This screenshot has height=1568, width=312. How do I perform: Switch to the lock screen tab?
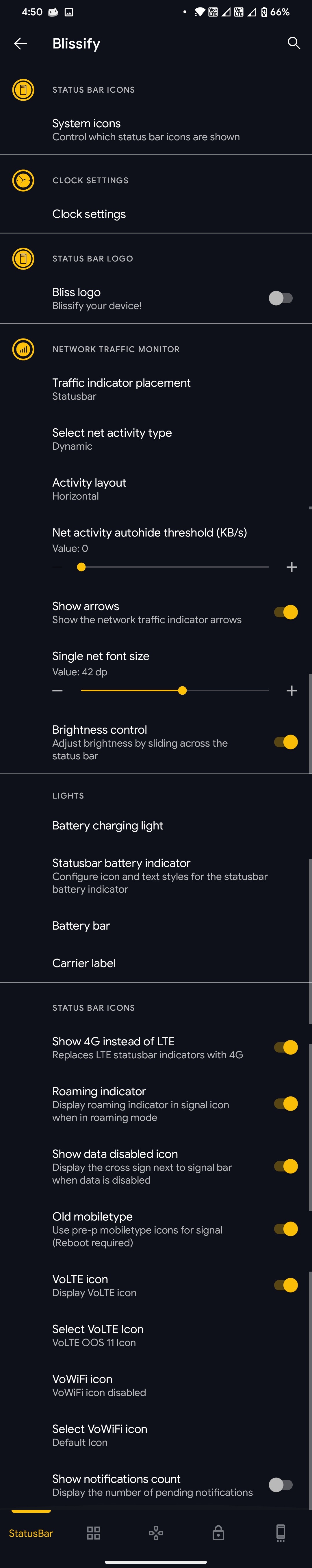point(218,1533)
